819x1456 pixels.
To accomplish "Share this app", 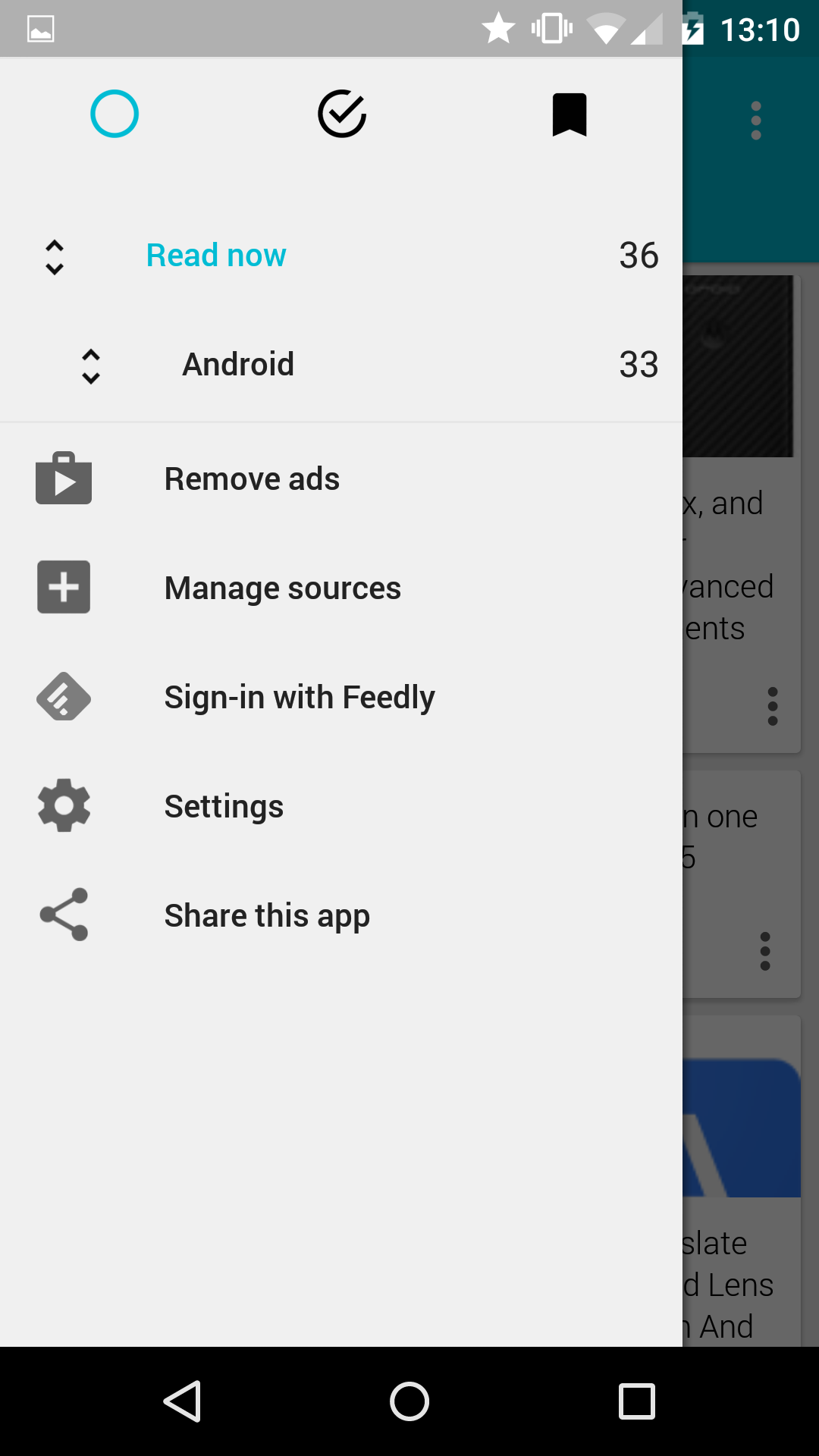I will click(341, 916).
